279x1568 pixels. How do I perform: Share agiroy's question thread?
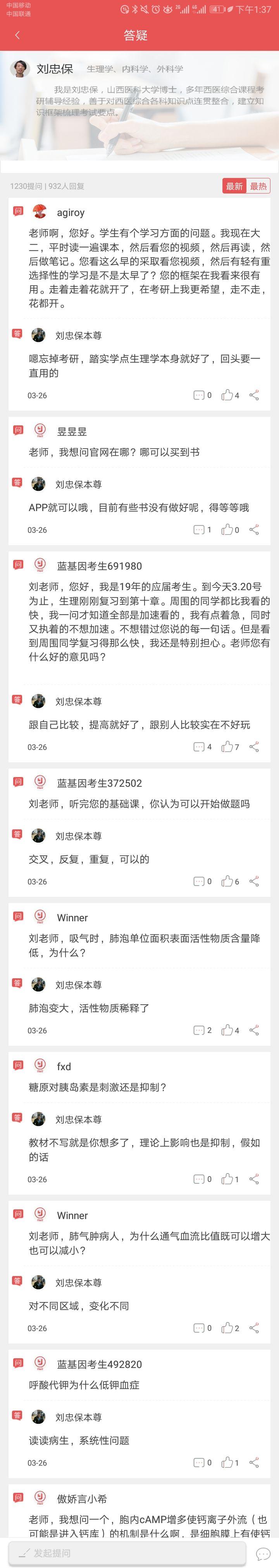pos(254,395)
